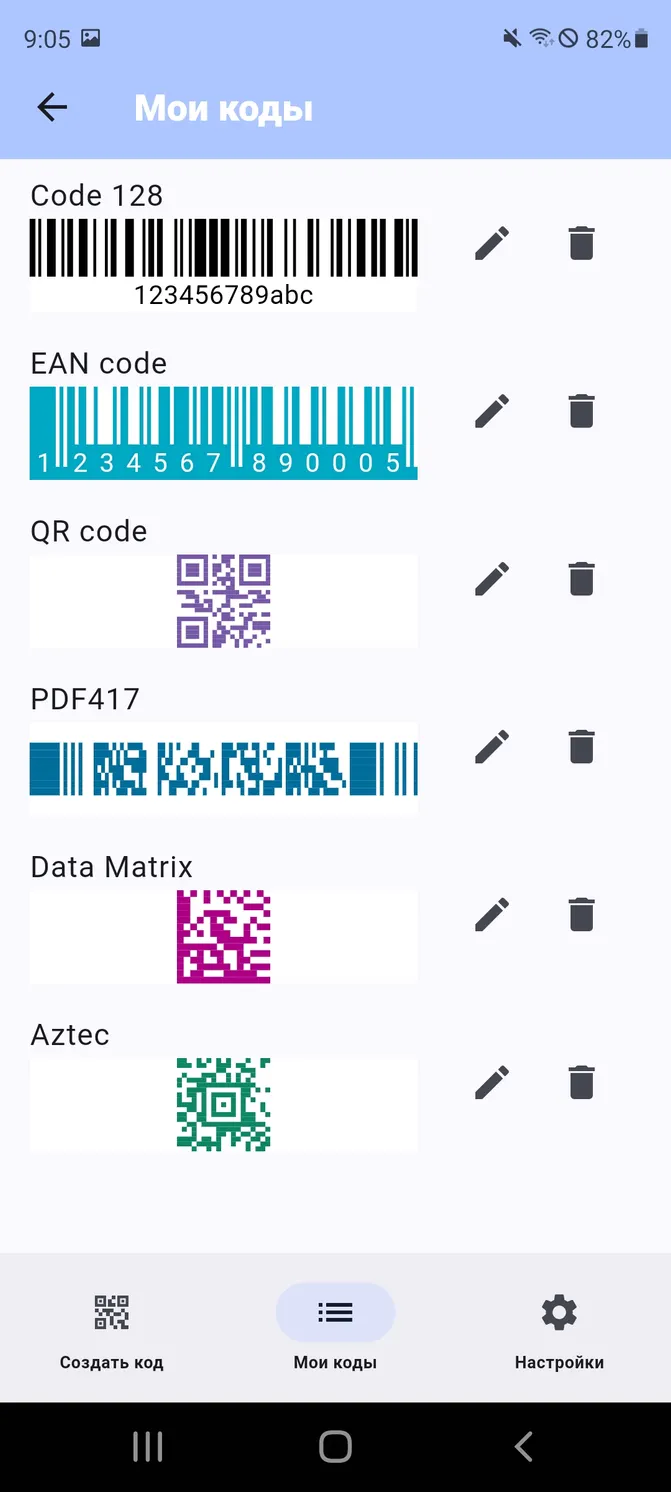The image size is (671, 1492).
Task: Select the Мои коды tab
Action: click(x=335, y=1331)
